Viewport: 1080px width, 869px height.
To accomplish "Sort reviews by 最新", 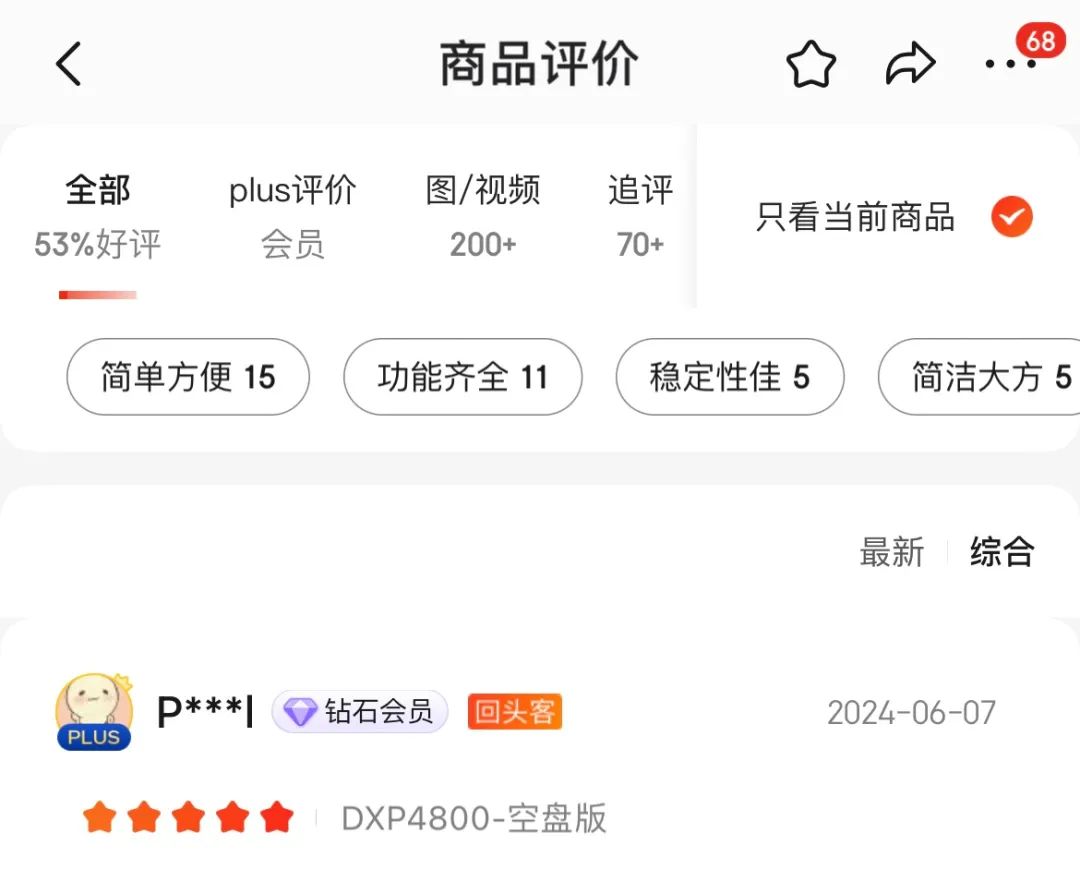I will [891, 552].
